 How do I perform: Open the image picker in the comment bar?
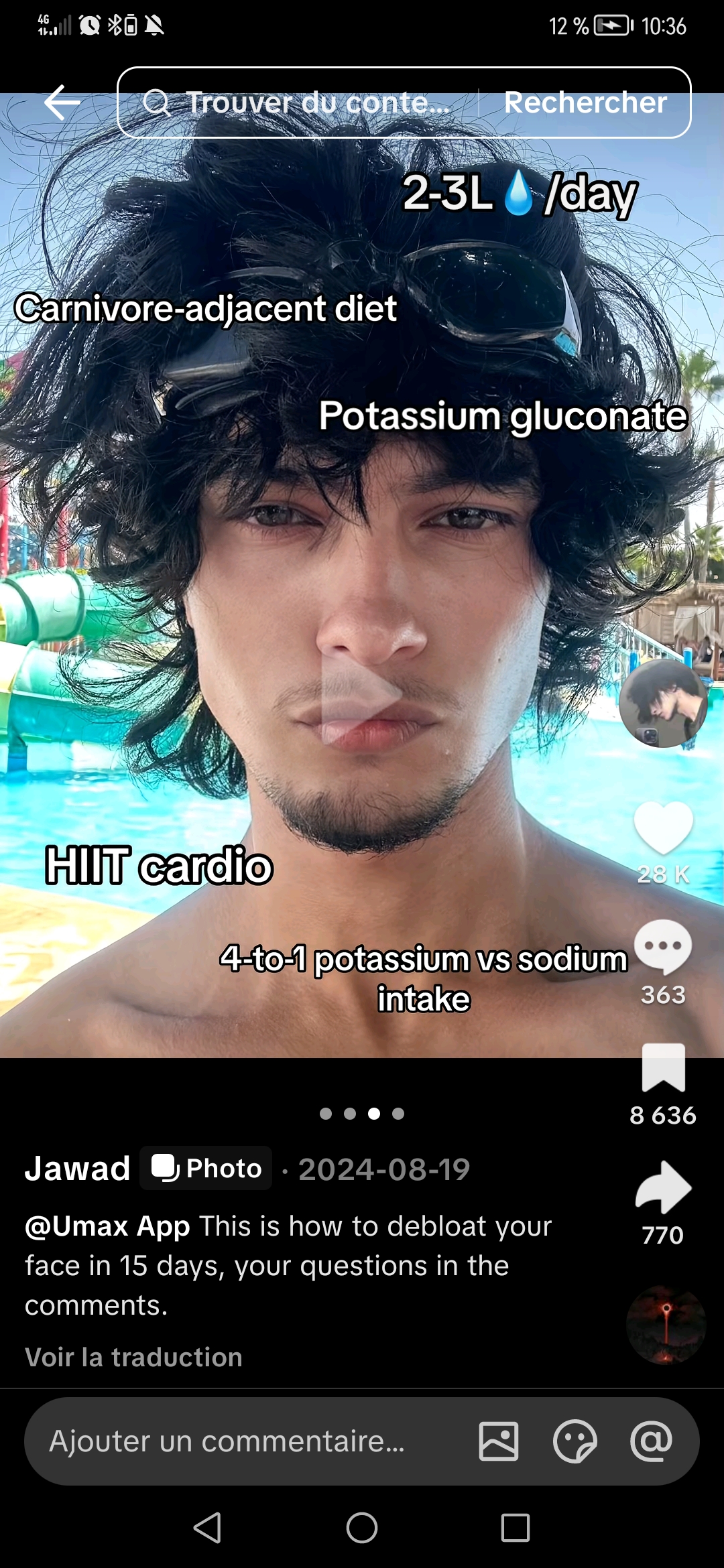coord(499,1441)
